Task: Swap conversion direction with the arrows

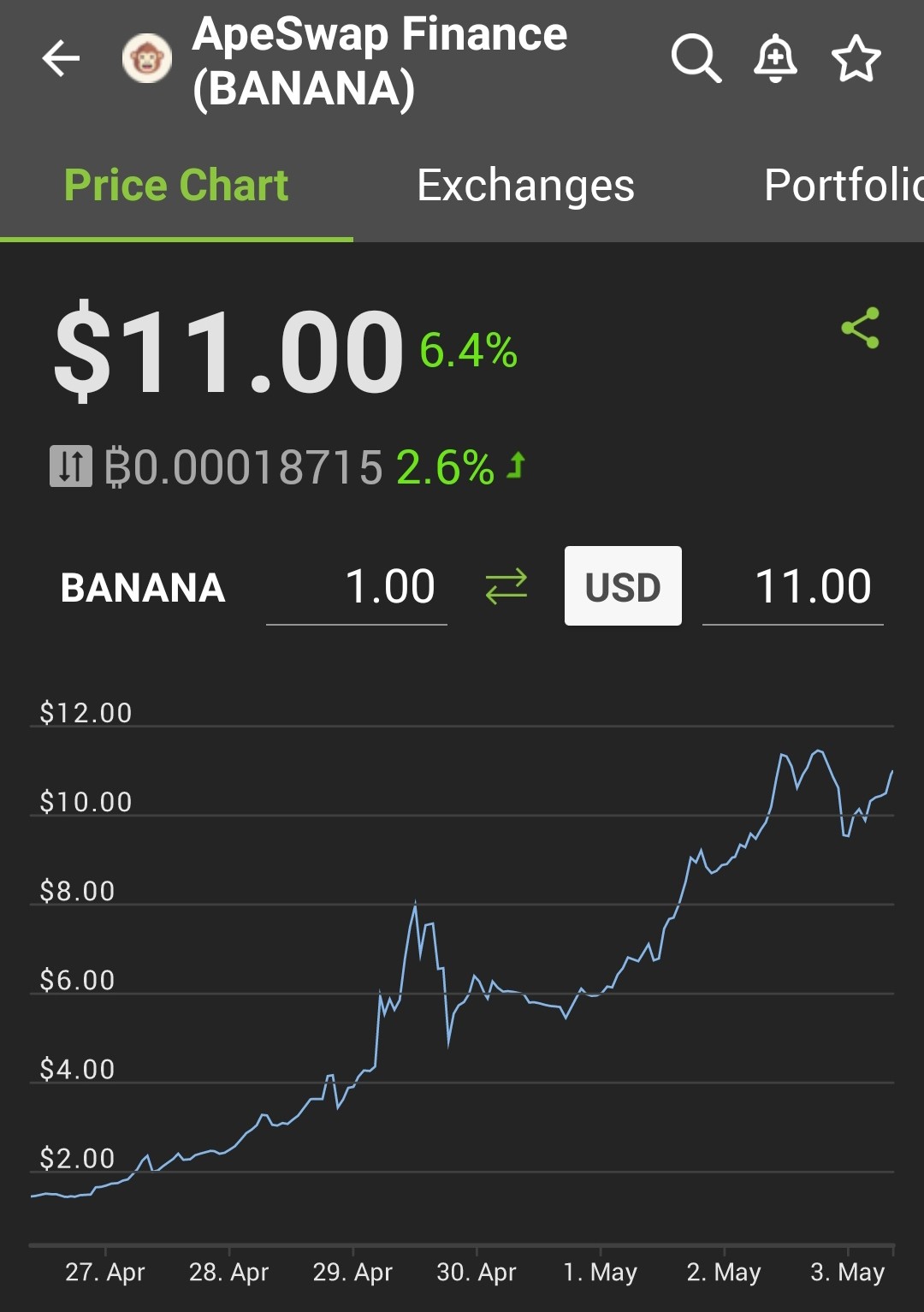Action: click(506, 587)
